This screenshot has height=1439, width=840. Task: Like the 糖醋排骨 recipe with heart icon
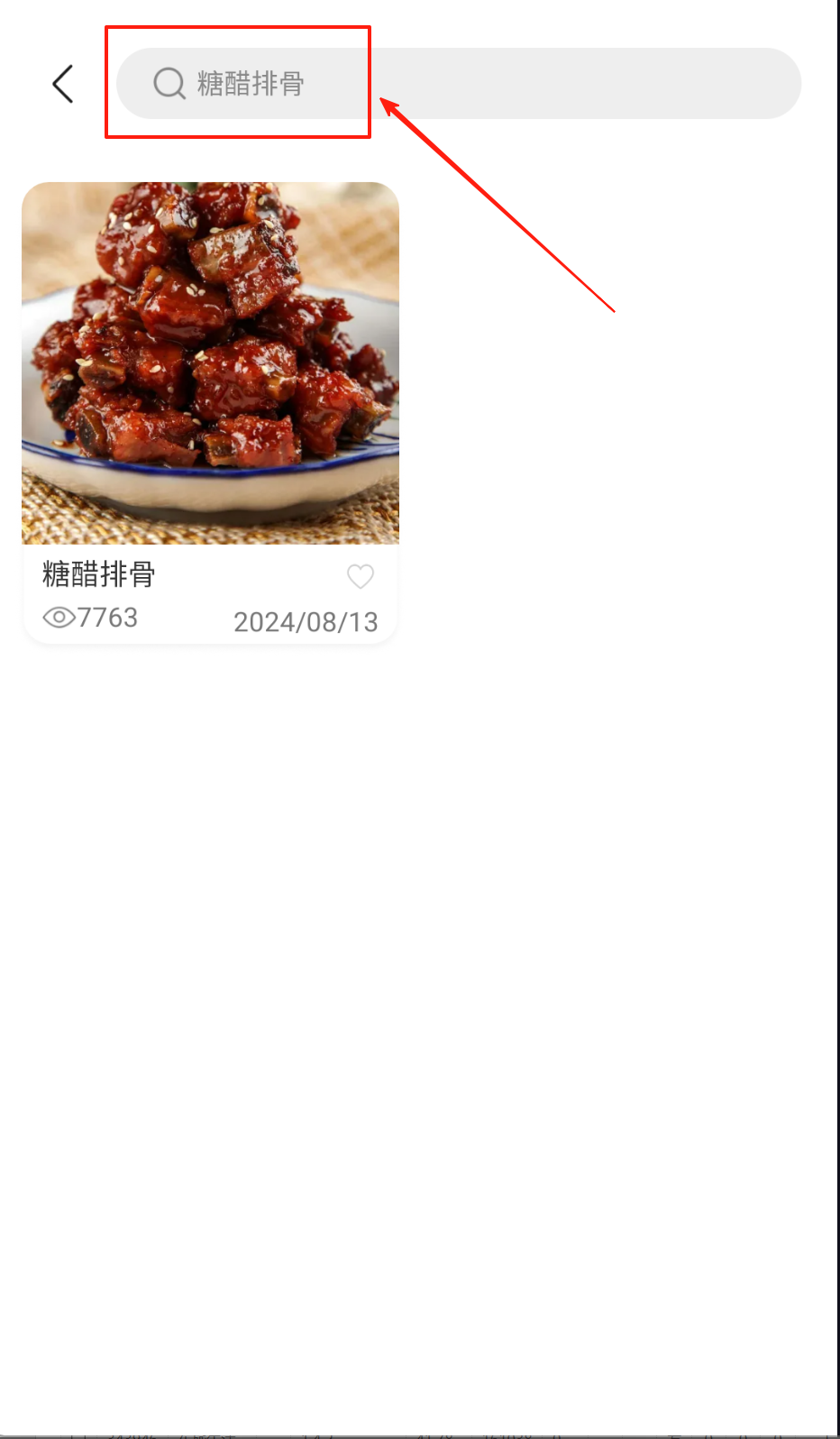pyautogui.click(x=361, y=576)
